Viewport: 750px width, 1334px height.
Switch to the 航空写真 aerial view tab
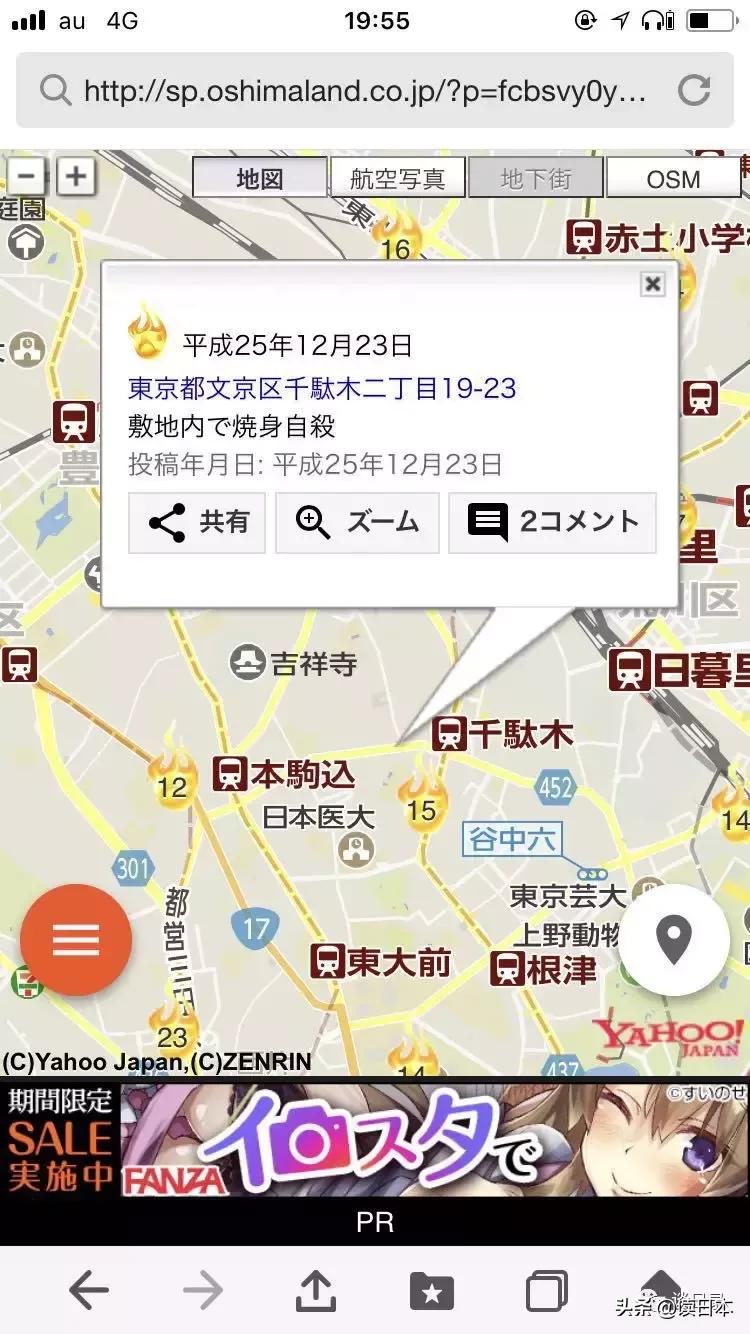tap(395, 178)
